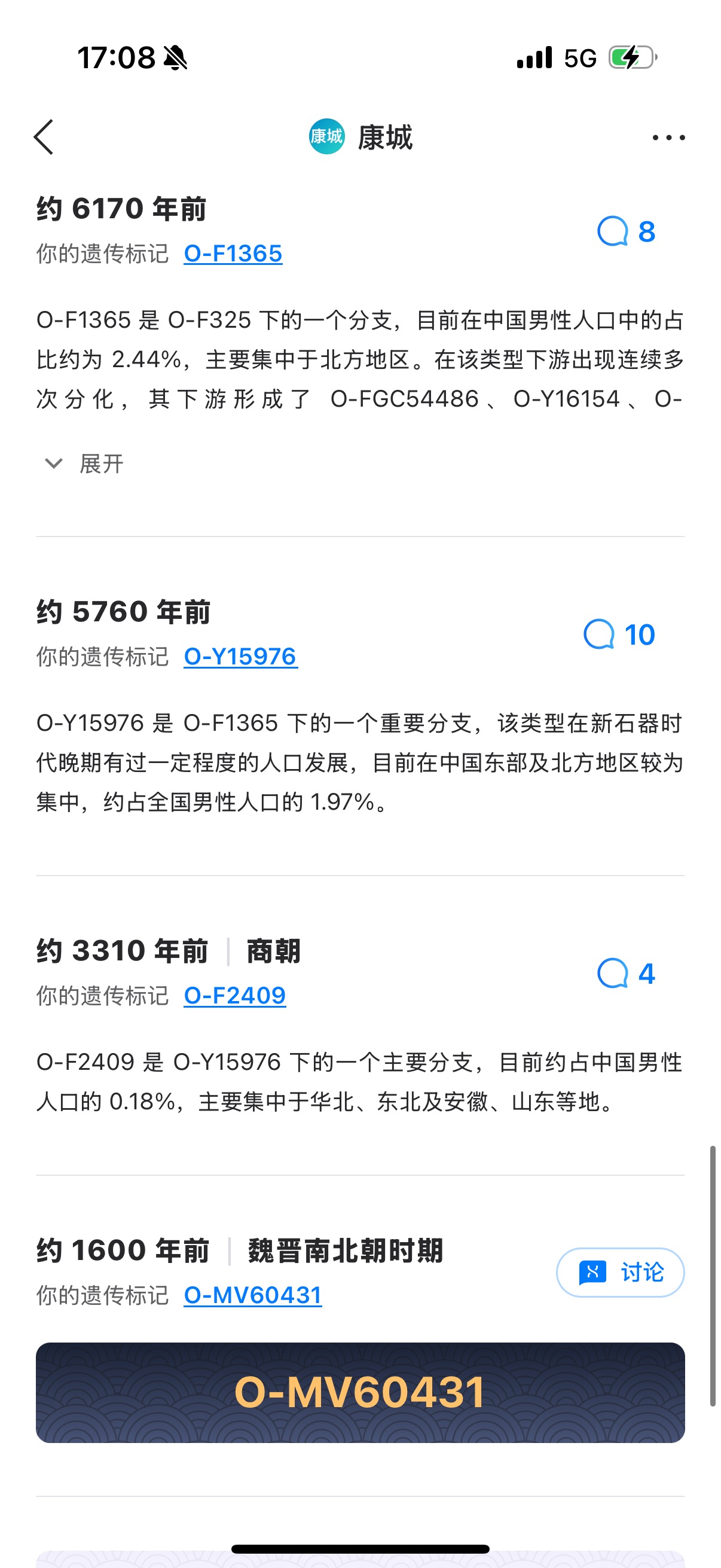
Task: Open the dark O-MV60431 banner card
Action: 360,1392
